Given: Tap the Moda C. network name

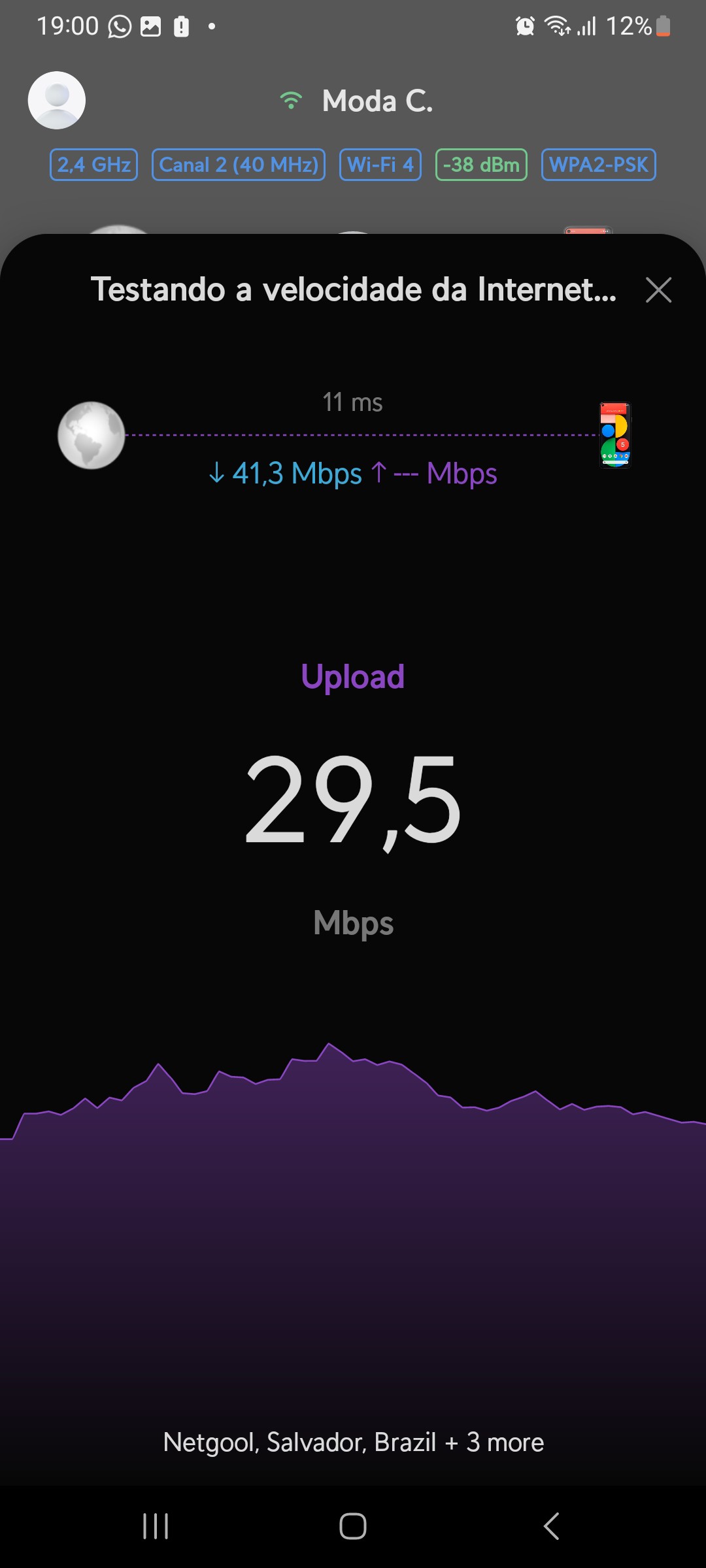Looking at the screenshot, I should 377,101.
